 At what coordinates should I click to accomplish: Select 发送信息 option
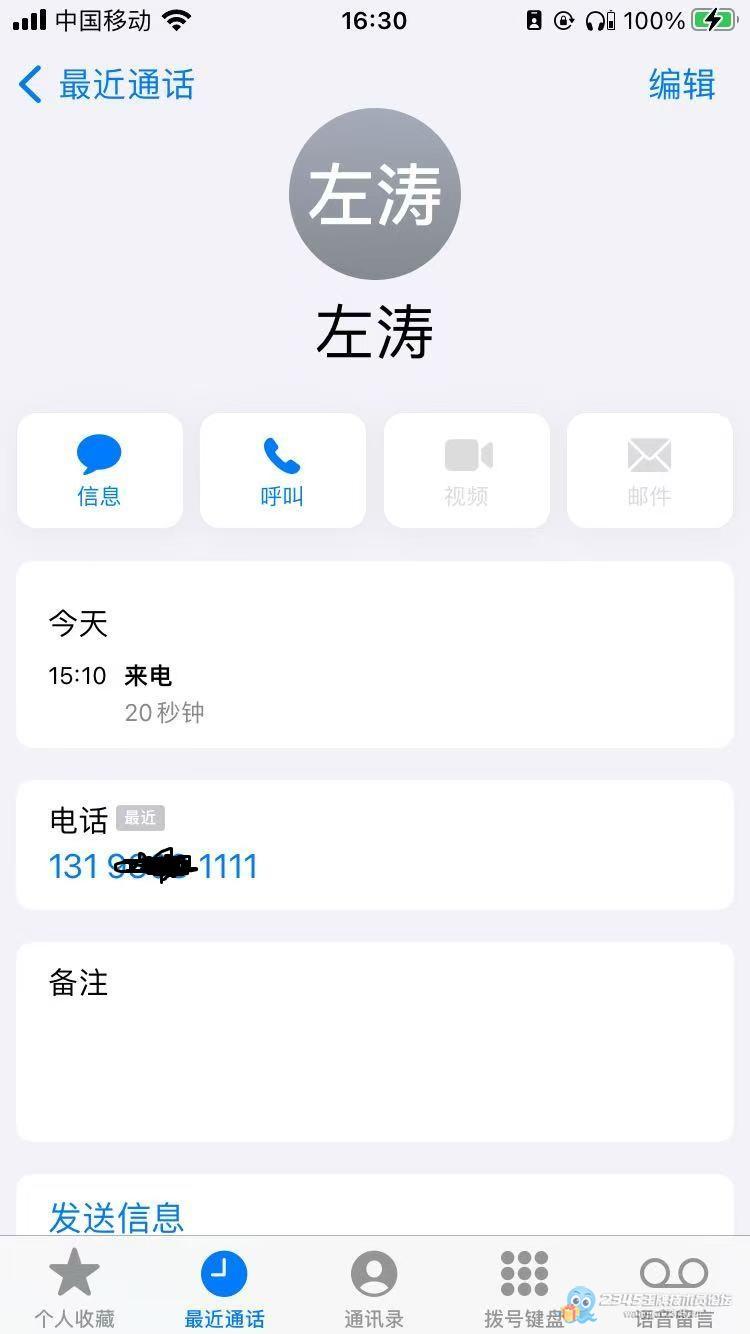[117, 1217]
